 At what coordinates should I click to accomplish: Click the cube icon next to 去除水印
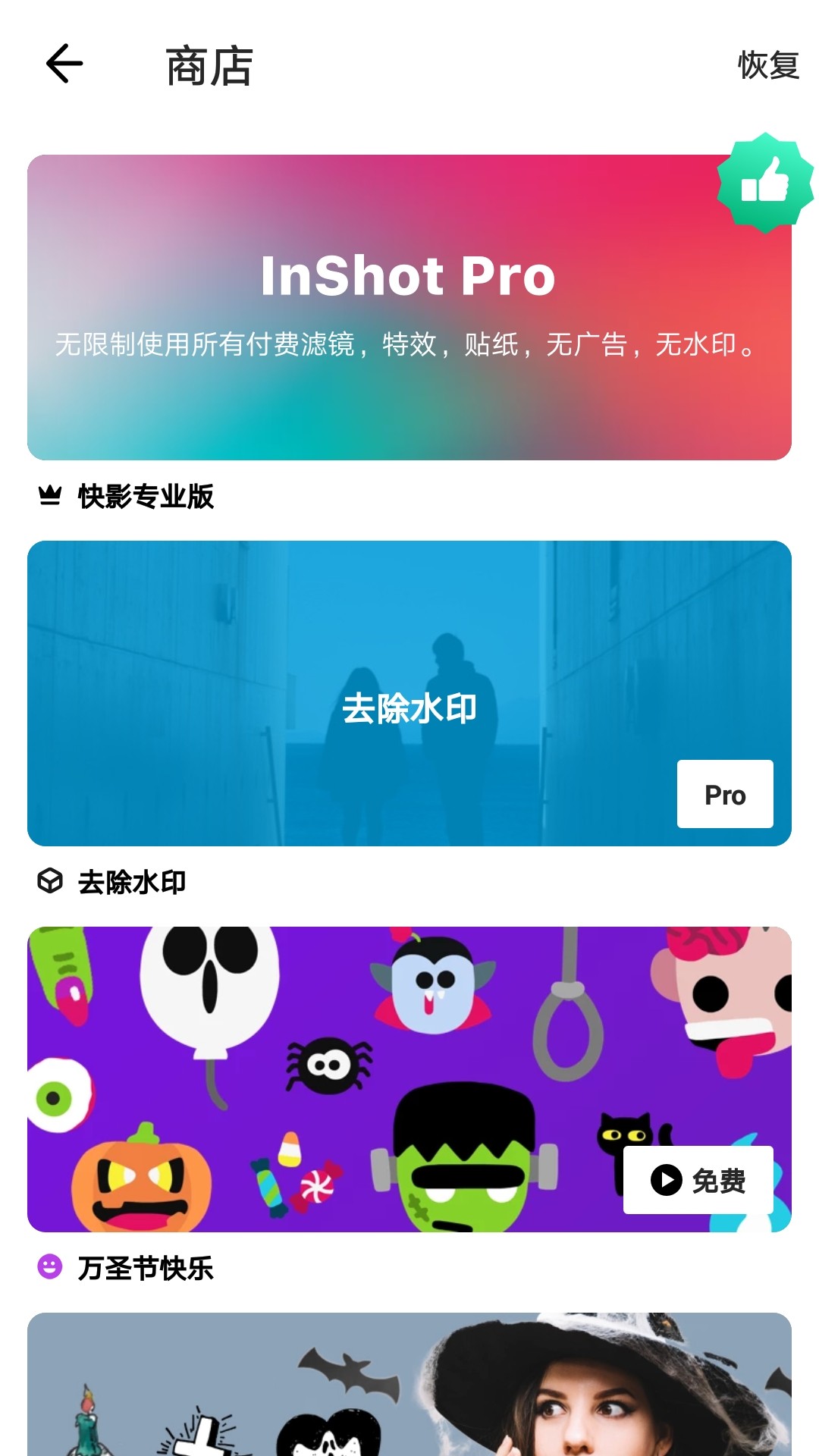click(x=48, y=881)
